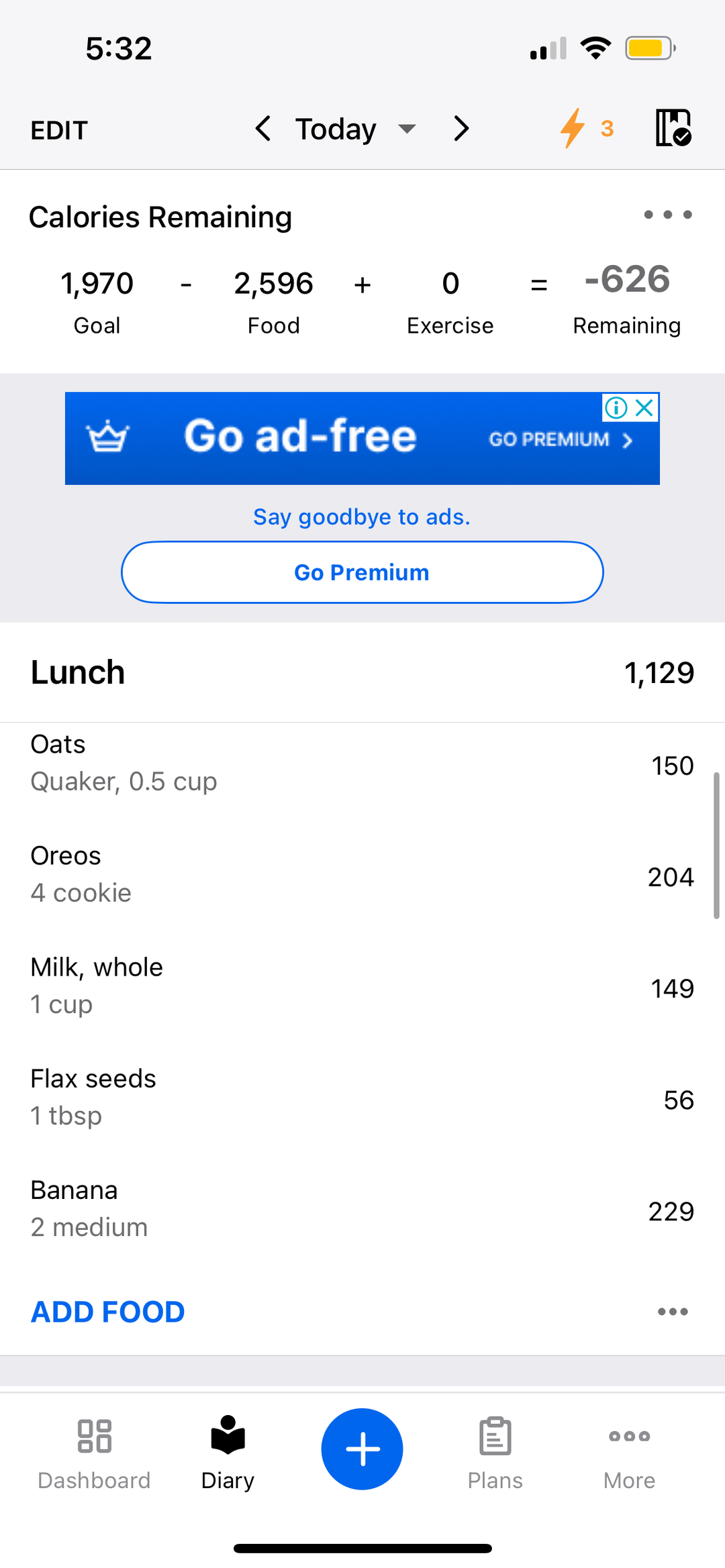This screenshot has height=1568, width=725.
Task: Open the Milk, whole entry
Action: [362, 986]
